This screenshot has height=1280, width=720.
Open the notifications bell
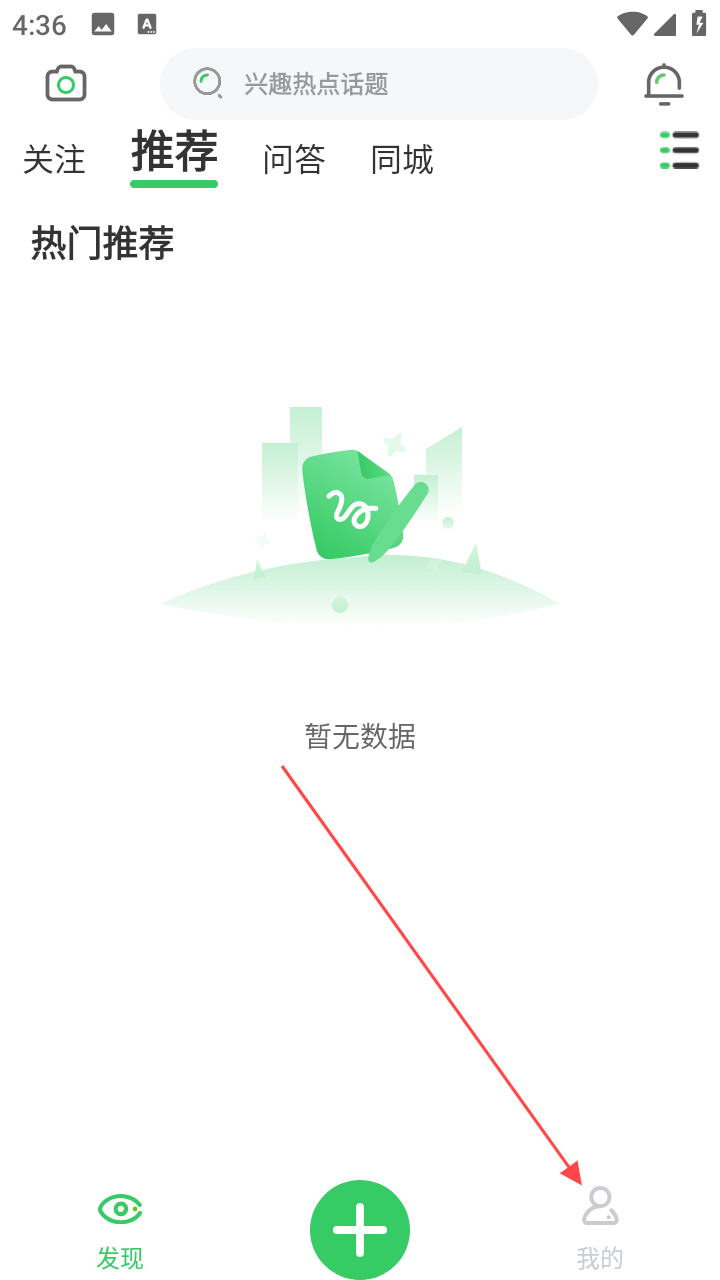pyautogui.click(x=663, y=84)
